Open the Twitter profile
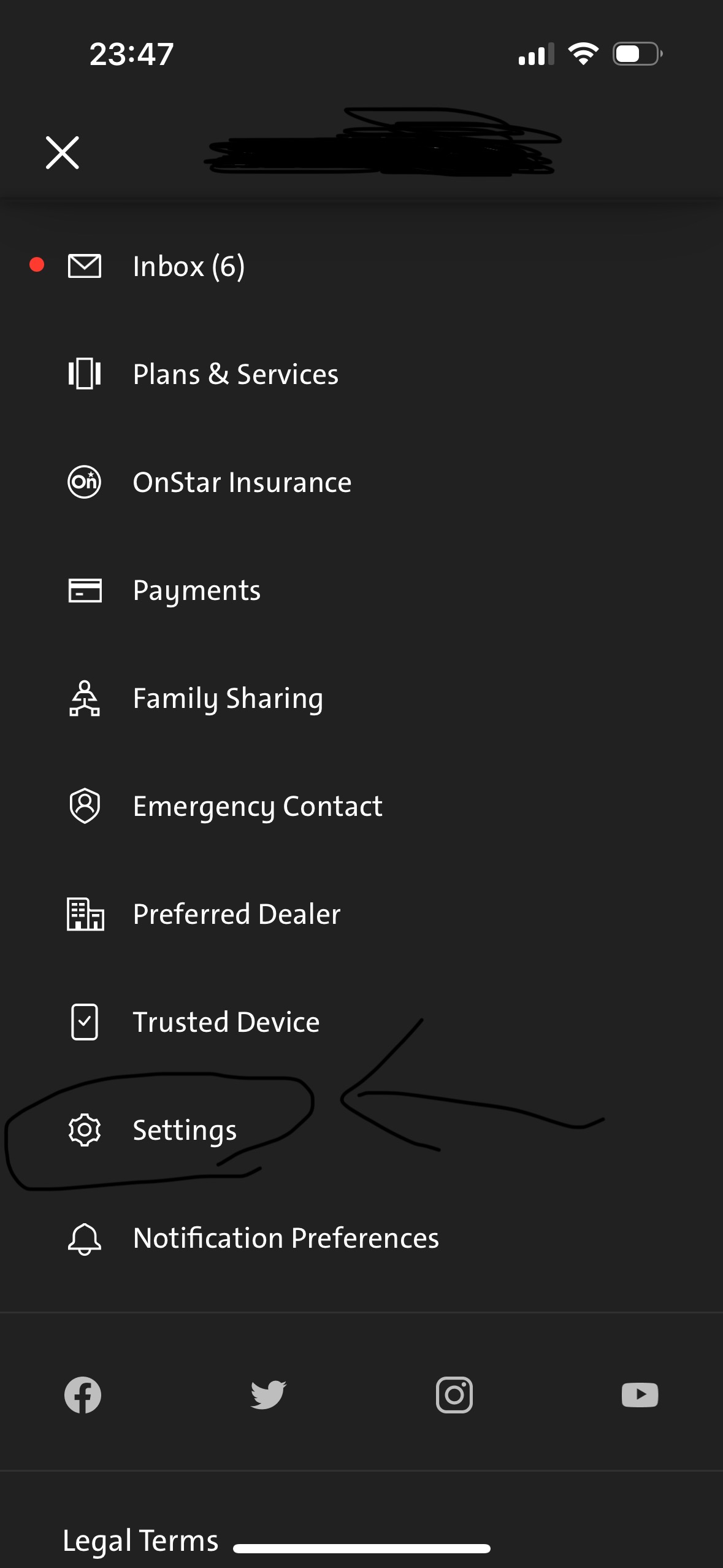Image resolution: width=723 pixels, height=1568 pixels. click(269, 1396)
